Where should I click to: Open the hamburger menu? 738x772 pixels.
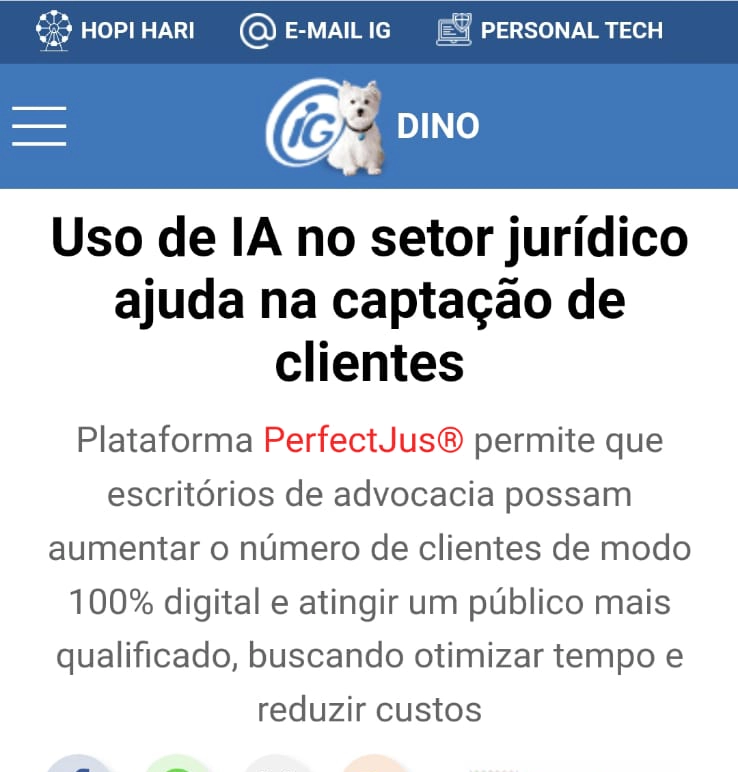39,126
